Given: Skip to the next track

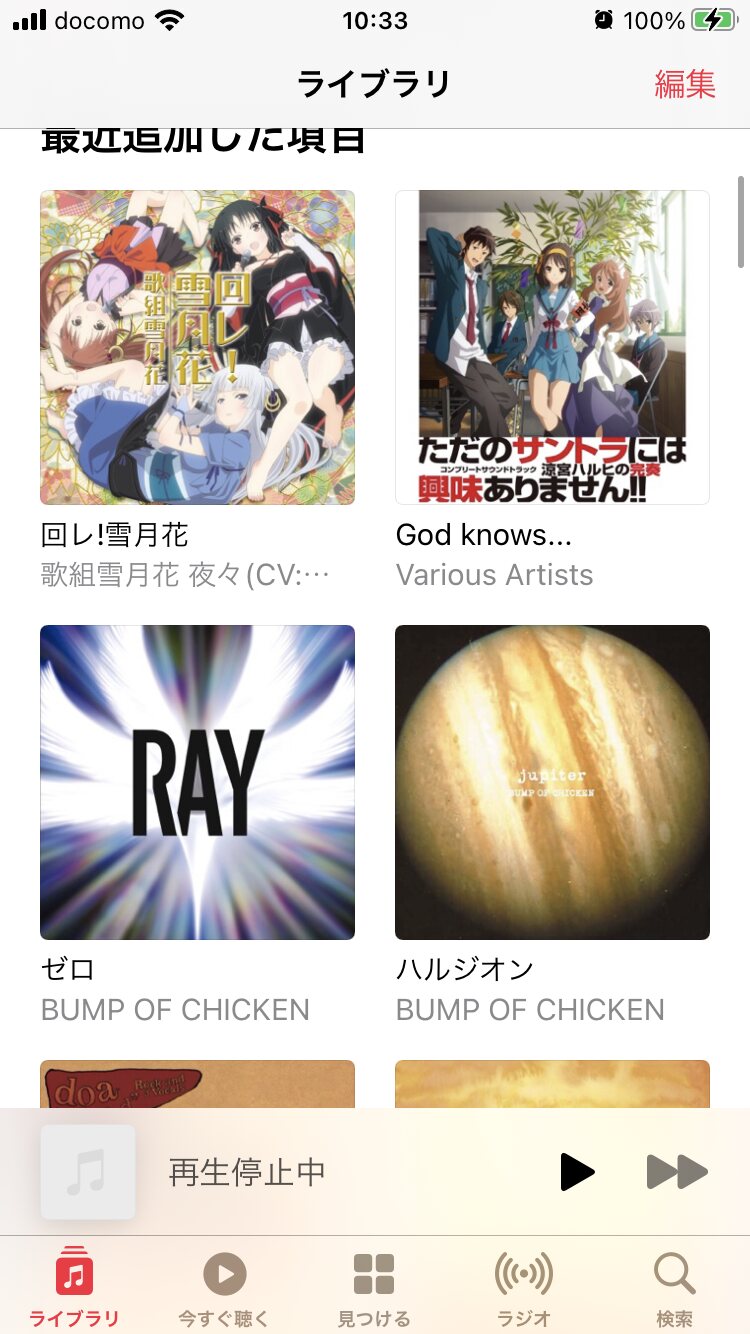Looking at the screenshot, I should tap(677, 1171).
